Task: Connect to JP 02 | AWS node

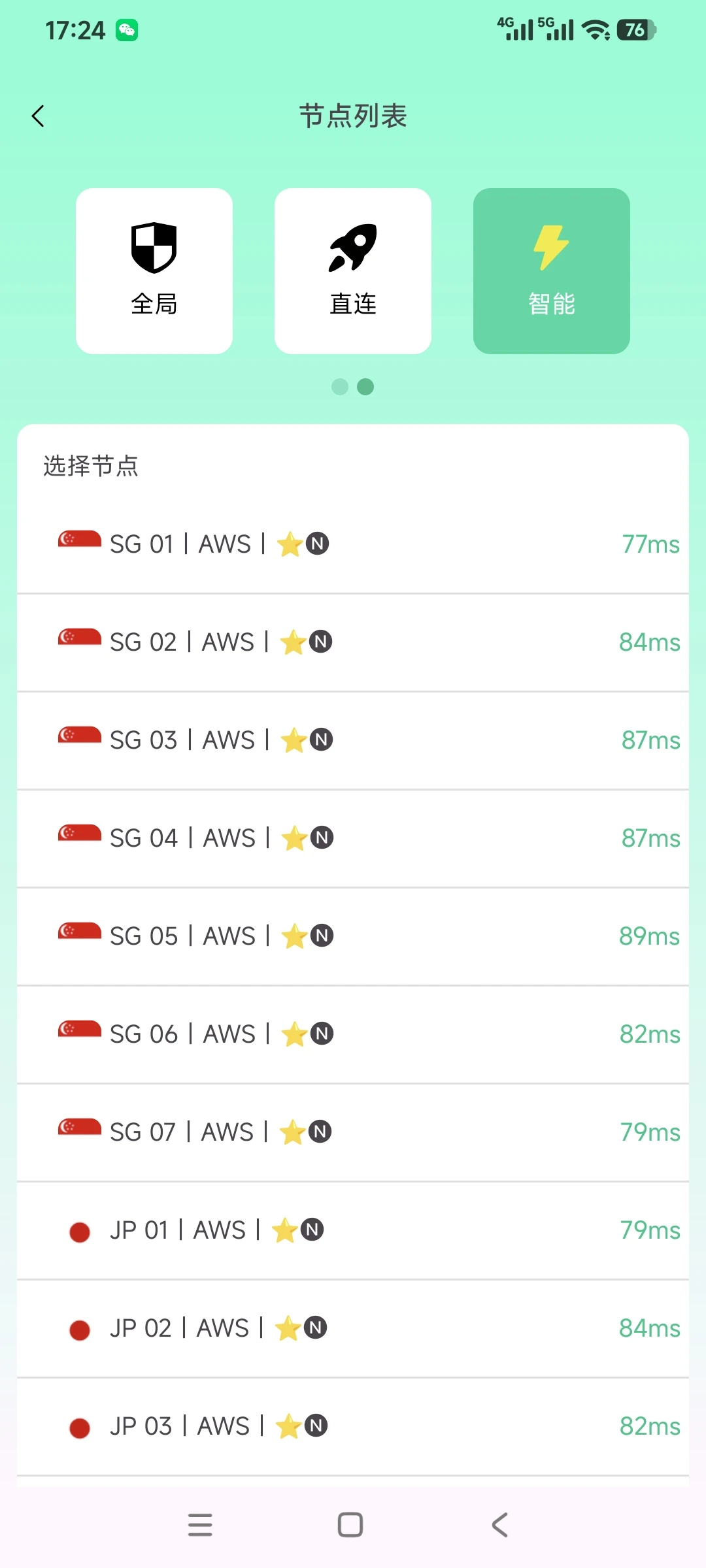Action: click(x=353, y=1328)
